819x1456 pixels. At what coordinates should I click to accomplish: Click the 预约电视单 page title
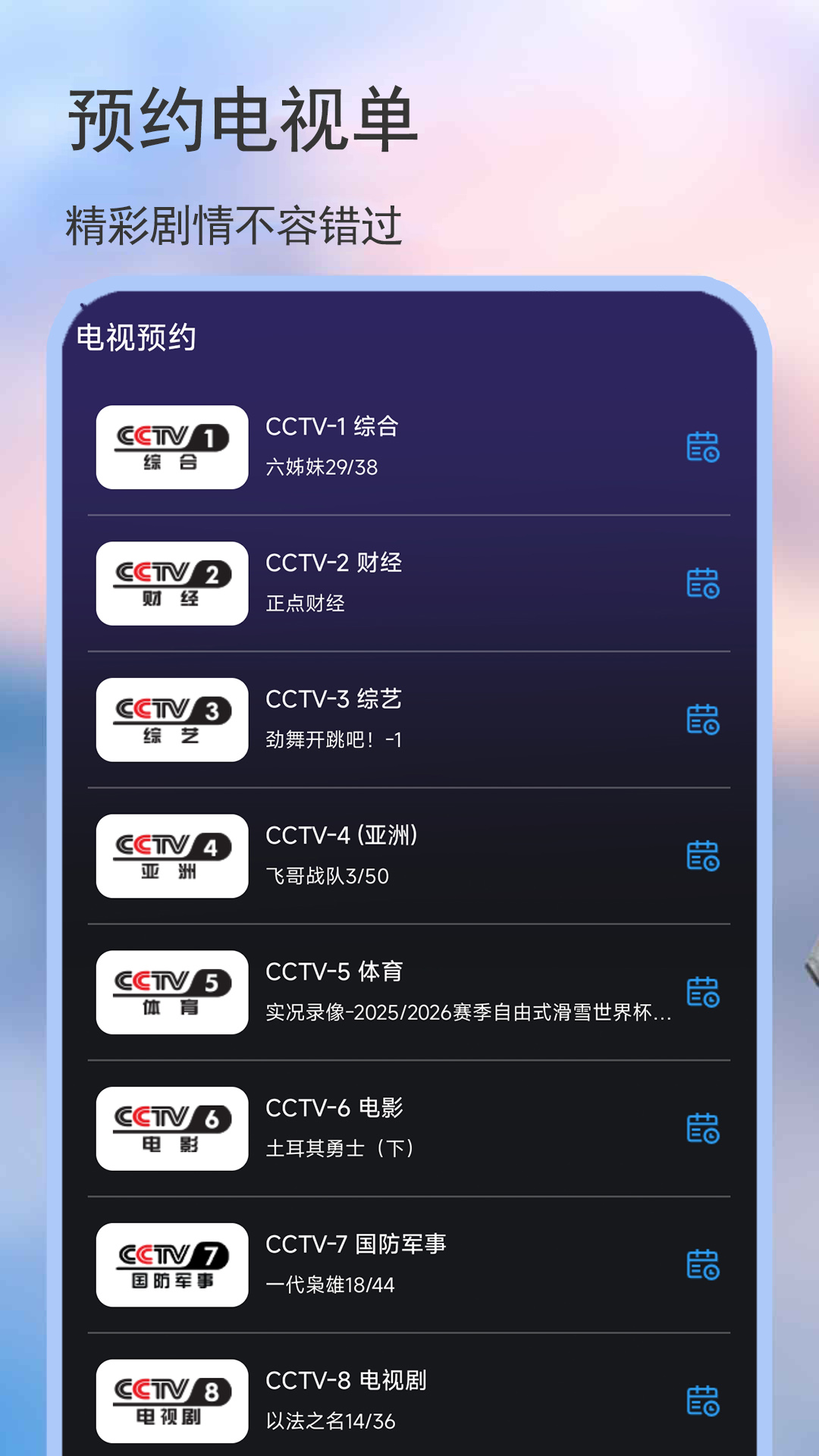point(243,118)
